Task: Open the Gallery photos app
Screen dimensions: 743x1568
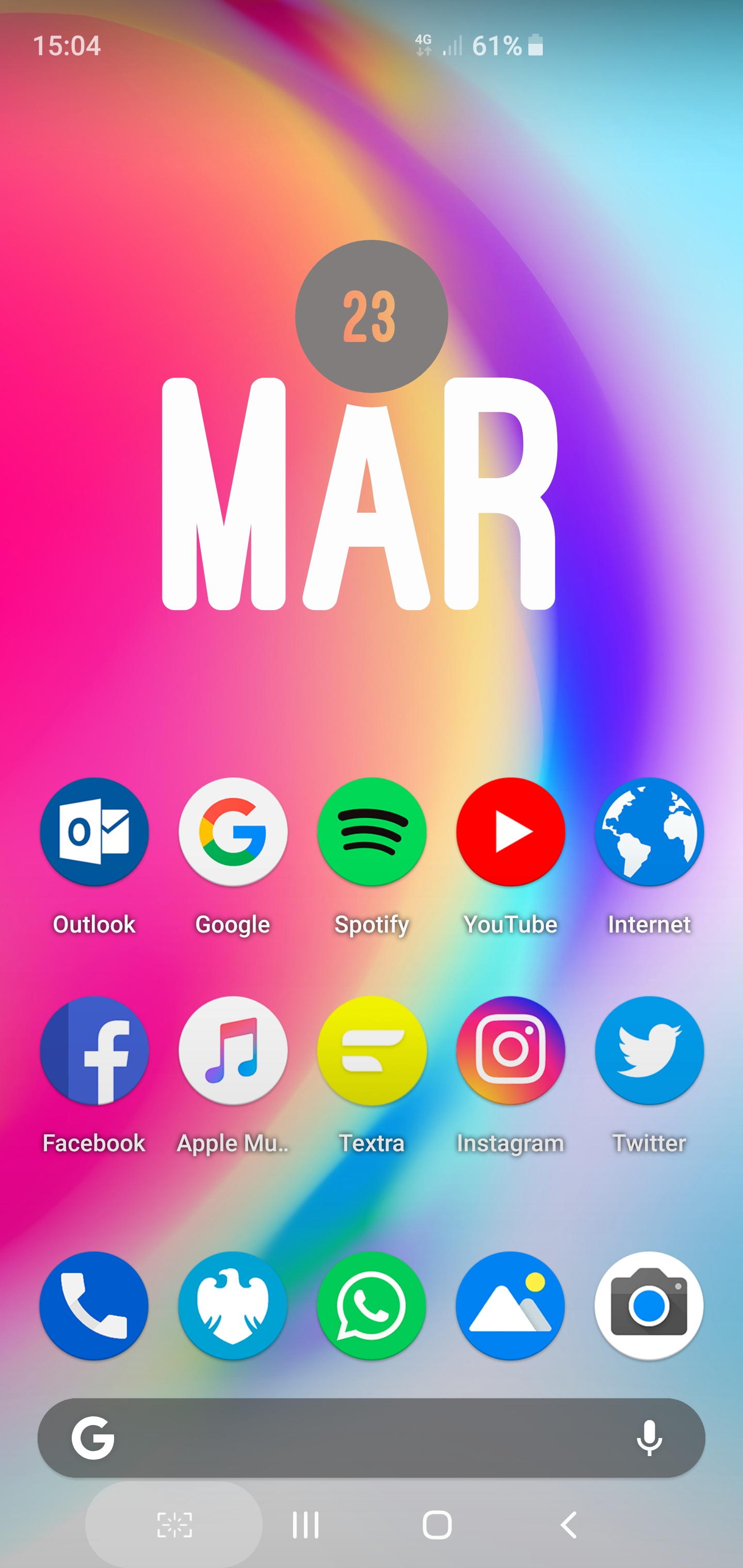Action: 510,1305
